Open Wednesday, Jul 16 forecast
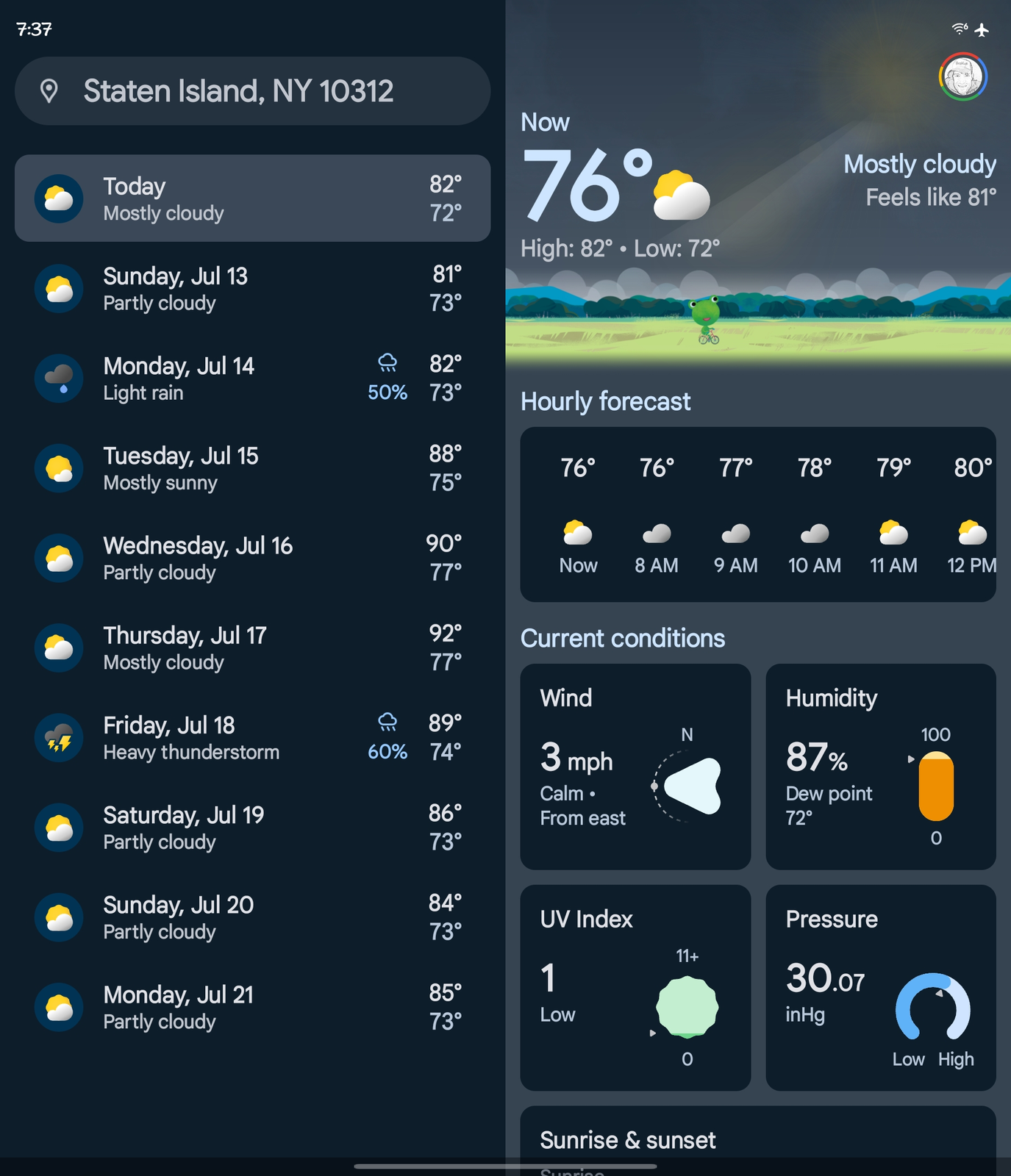Image resolution: width=1011 pixels, height=1176 pixels. 252,558
